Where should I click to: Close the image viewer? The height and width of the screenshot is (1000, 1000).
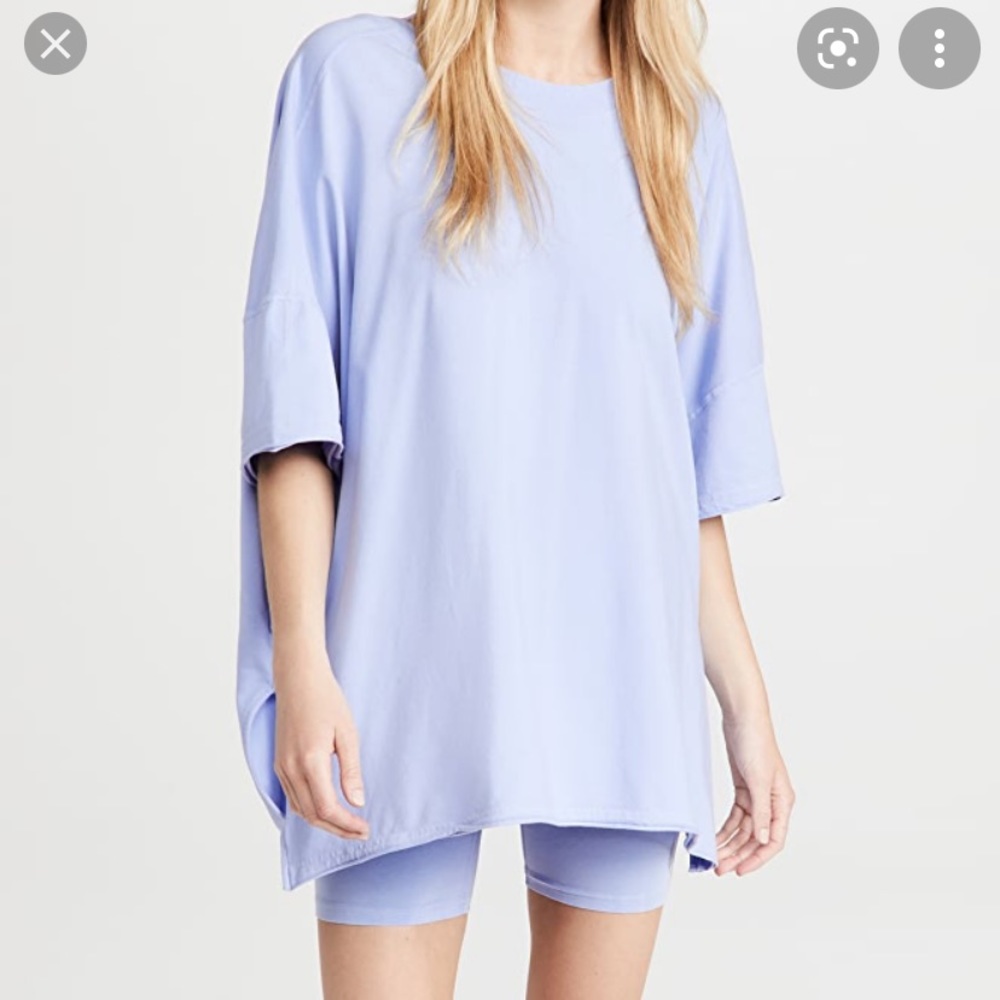click(55, 44)
